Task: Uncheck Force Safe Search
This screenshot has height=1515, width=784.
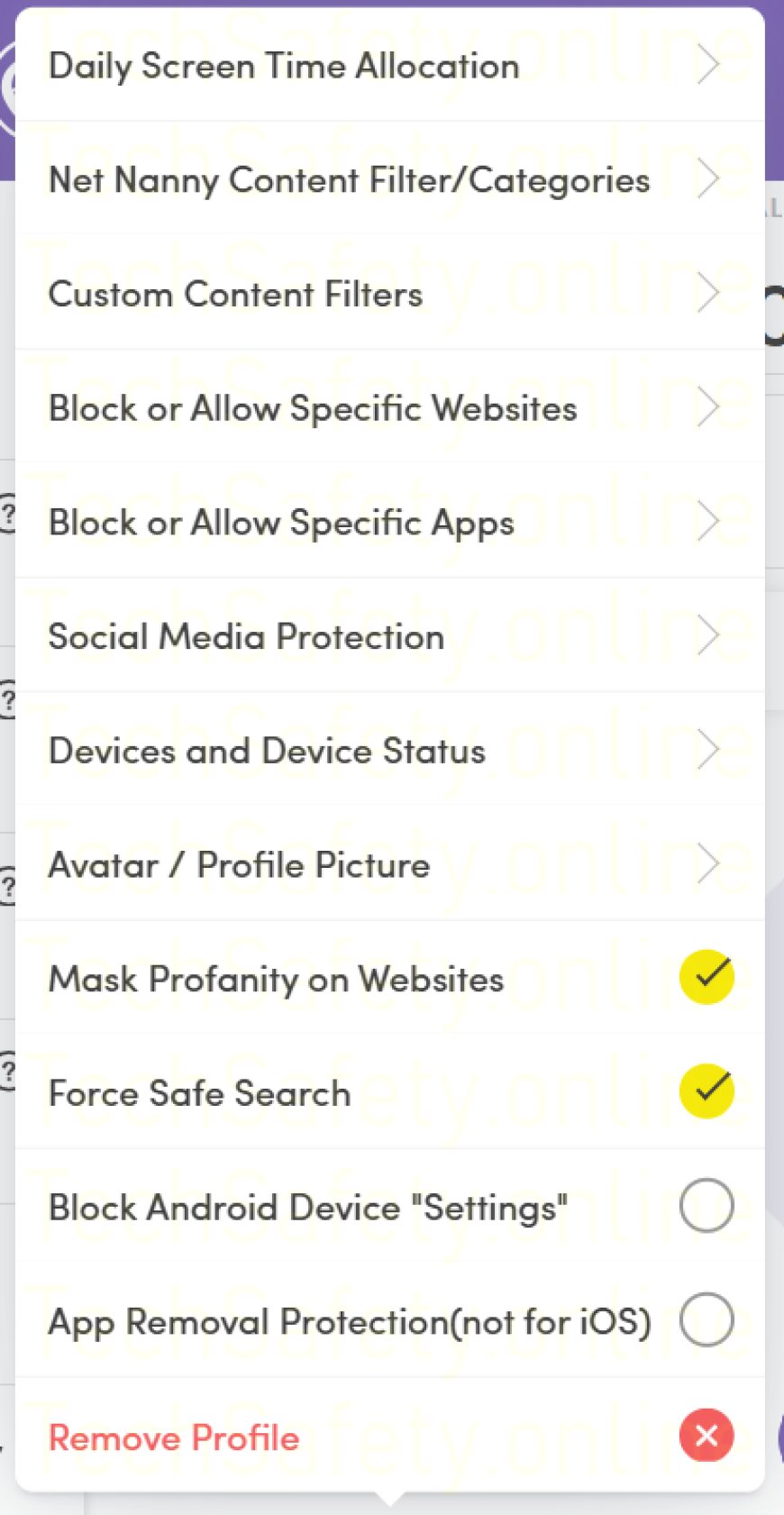Action: (707, 1091)
